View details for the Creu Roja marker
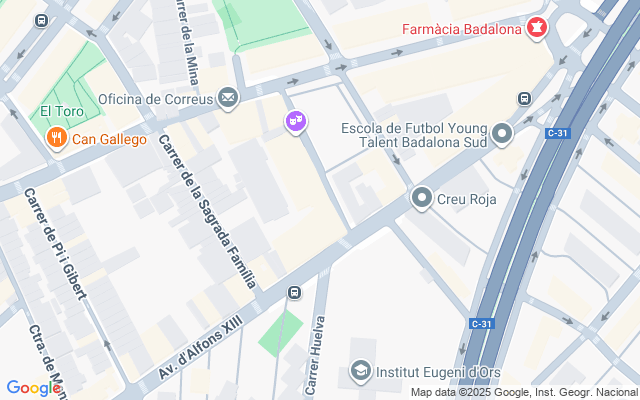 421,198
